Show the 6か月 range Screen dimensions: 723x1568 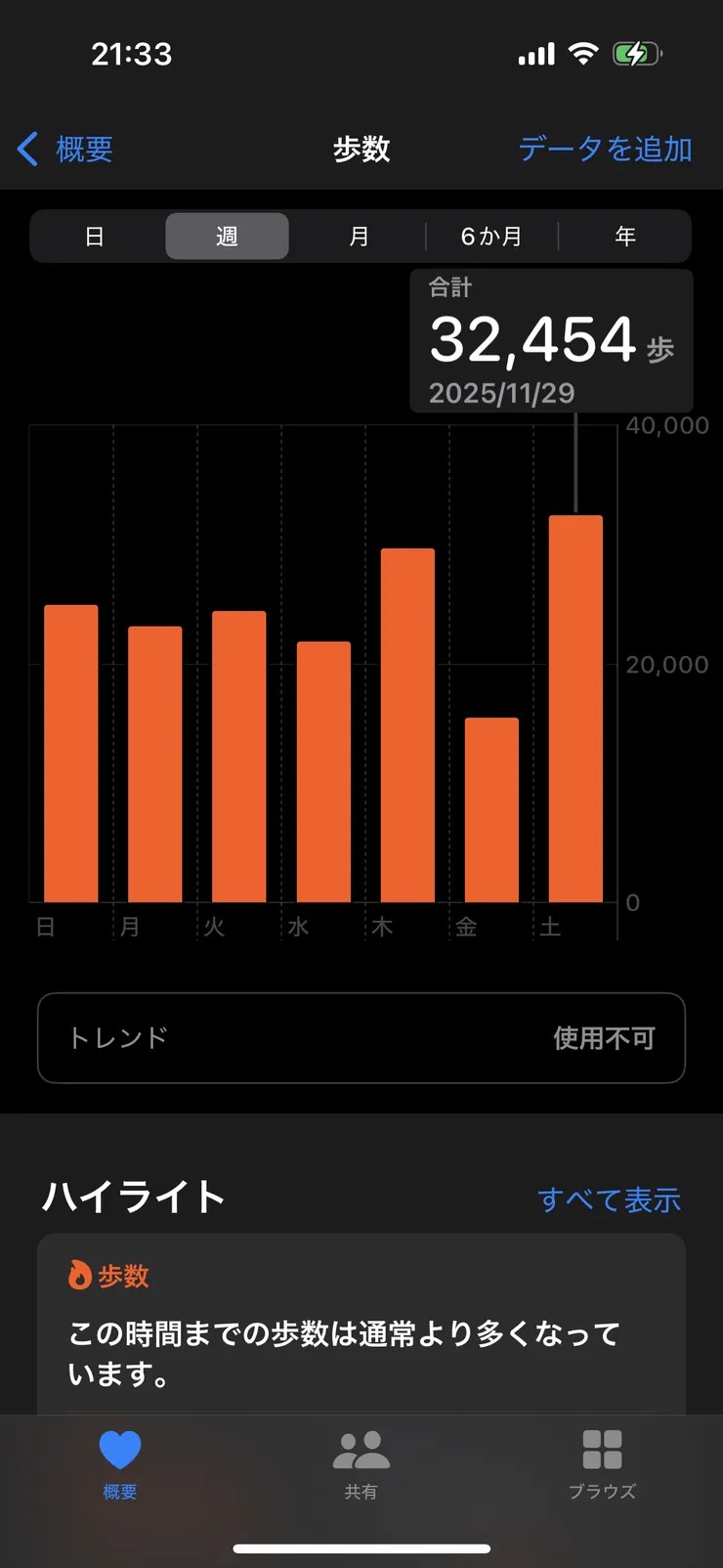pyautogui.click(x=491, y=237)
